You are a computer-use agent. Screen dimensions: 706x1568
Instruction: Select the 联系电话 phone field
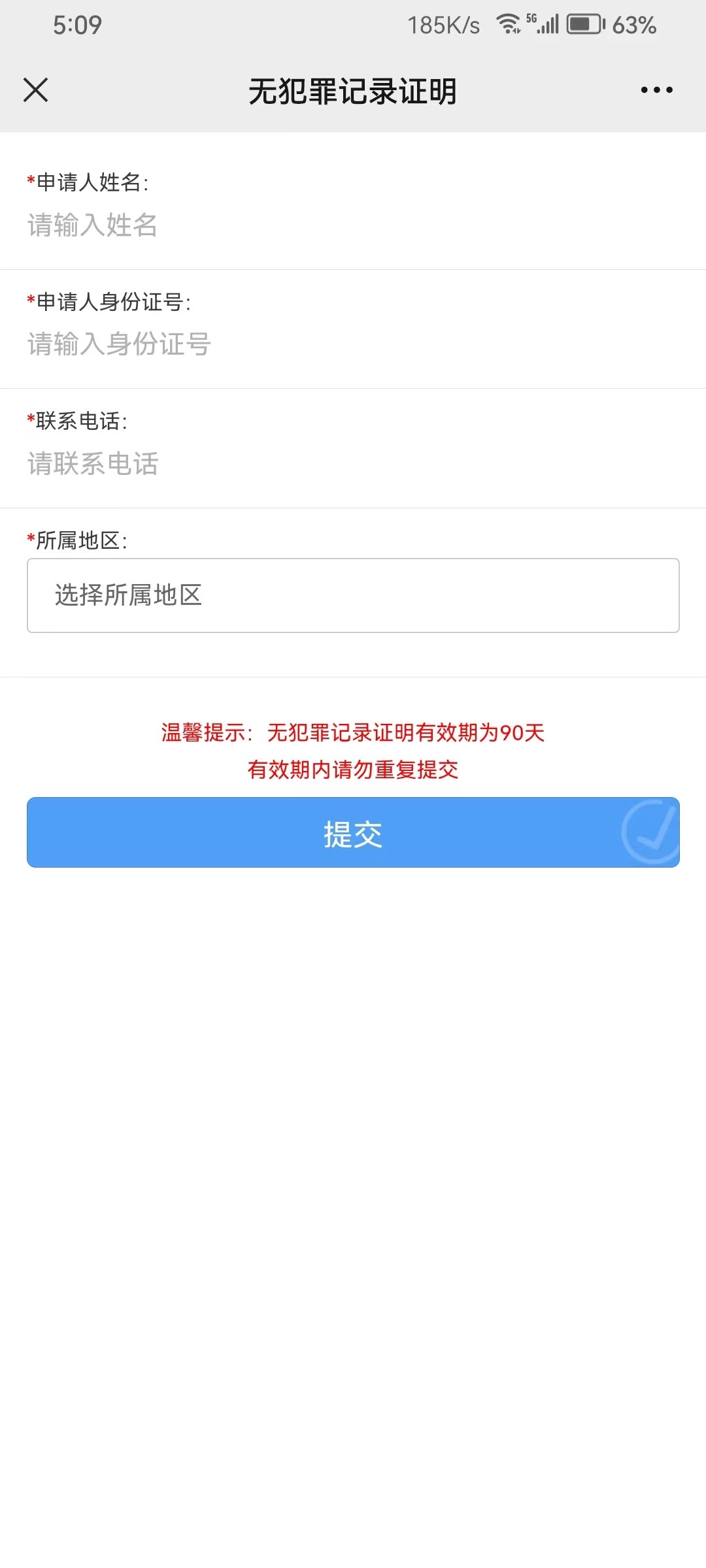353,464
